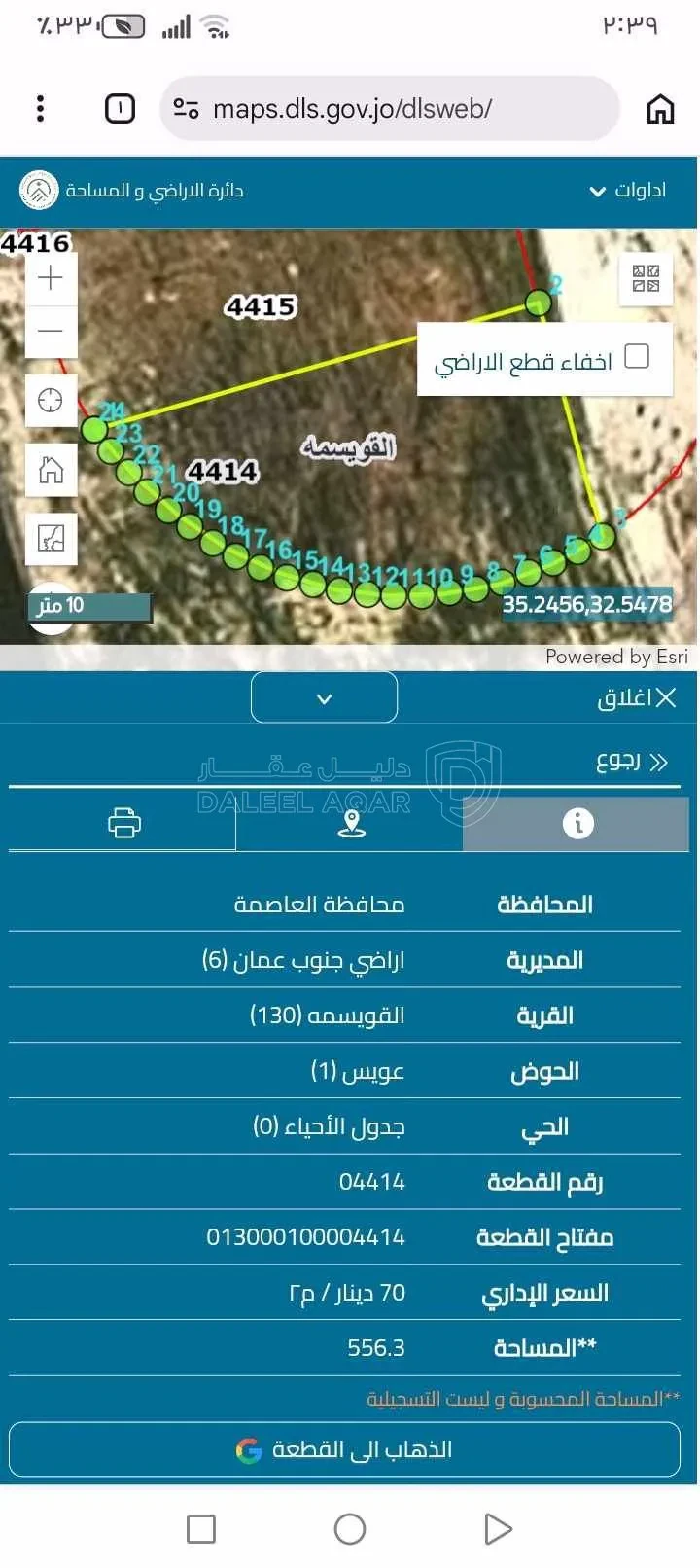Open the basemap grid selector
Viewport: 700px width, 1568px height.
click(646, 278)
